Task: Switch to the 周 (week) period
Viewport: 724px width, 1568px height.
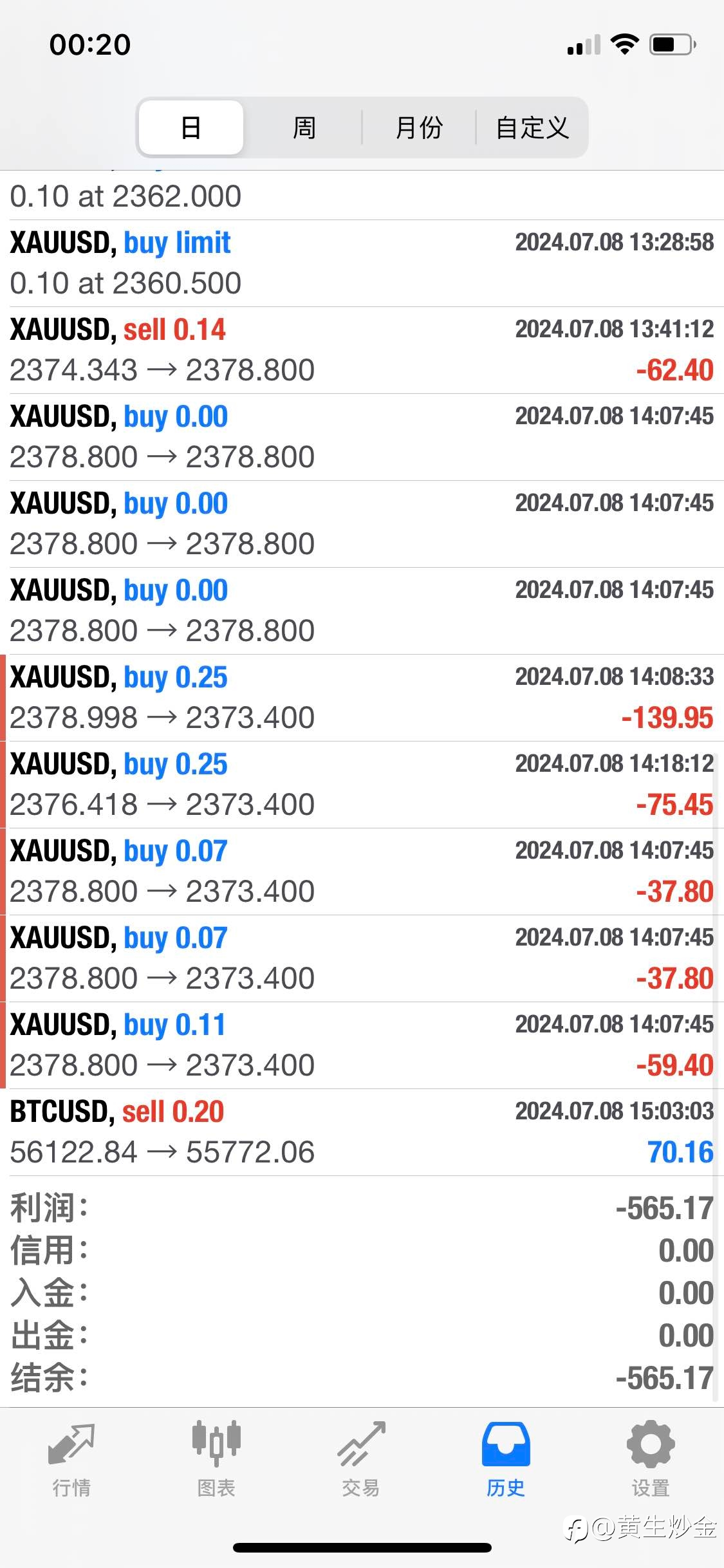Action: coord(304,127)
